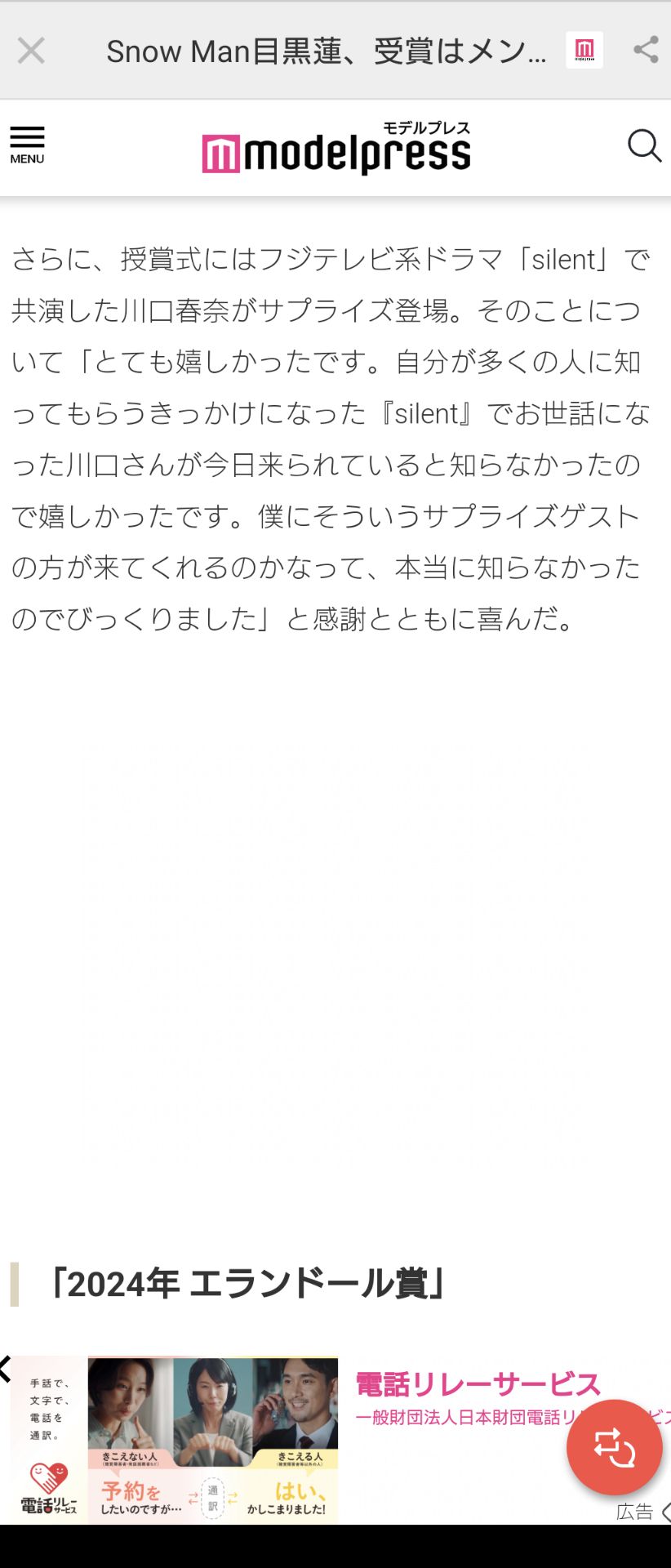The height and width of the screenshot is (1568, 671).
Task: Tap the Modelpress favicon in the title bar
Action: [x=583, y=50]
